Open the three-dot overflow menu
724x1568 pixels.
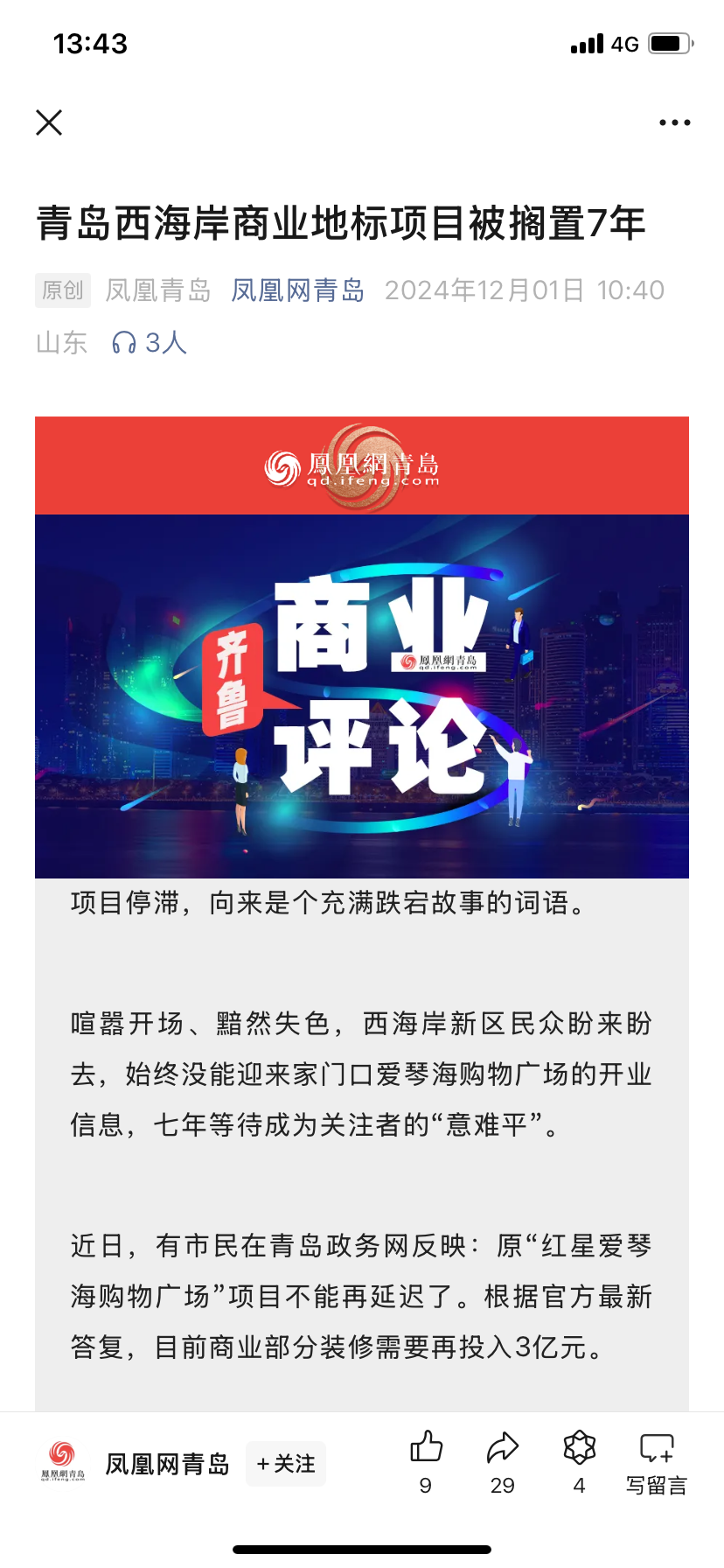(674, 122)
